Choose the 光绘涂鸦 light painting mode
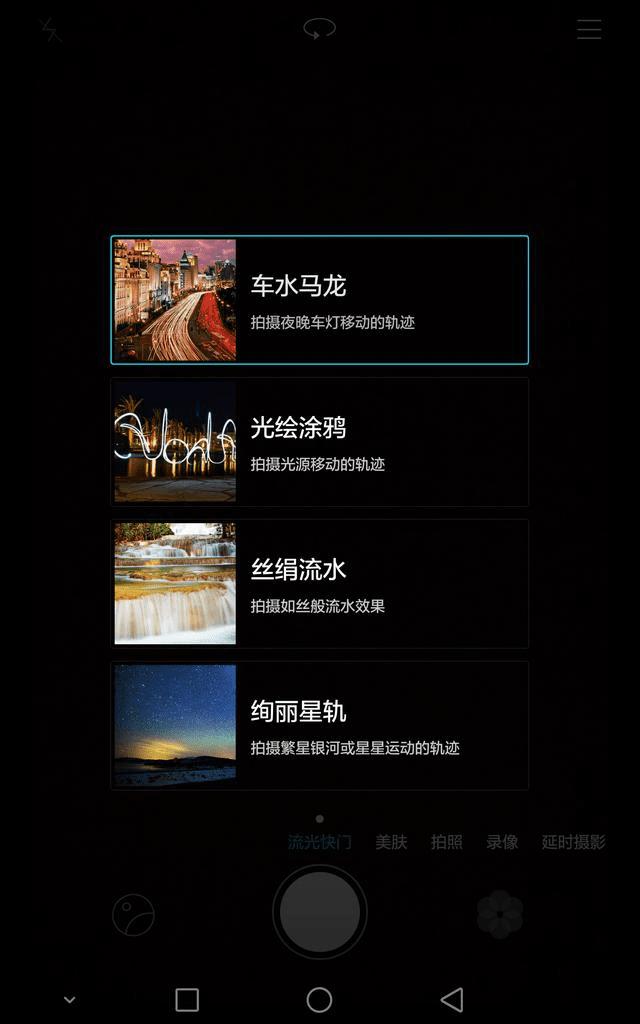 (x=319, y=442)
